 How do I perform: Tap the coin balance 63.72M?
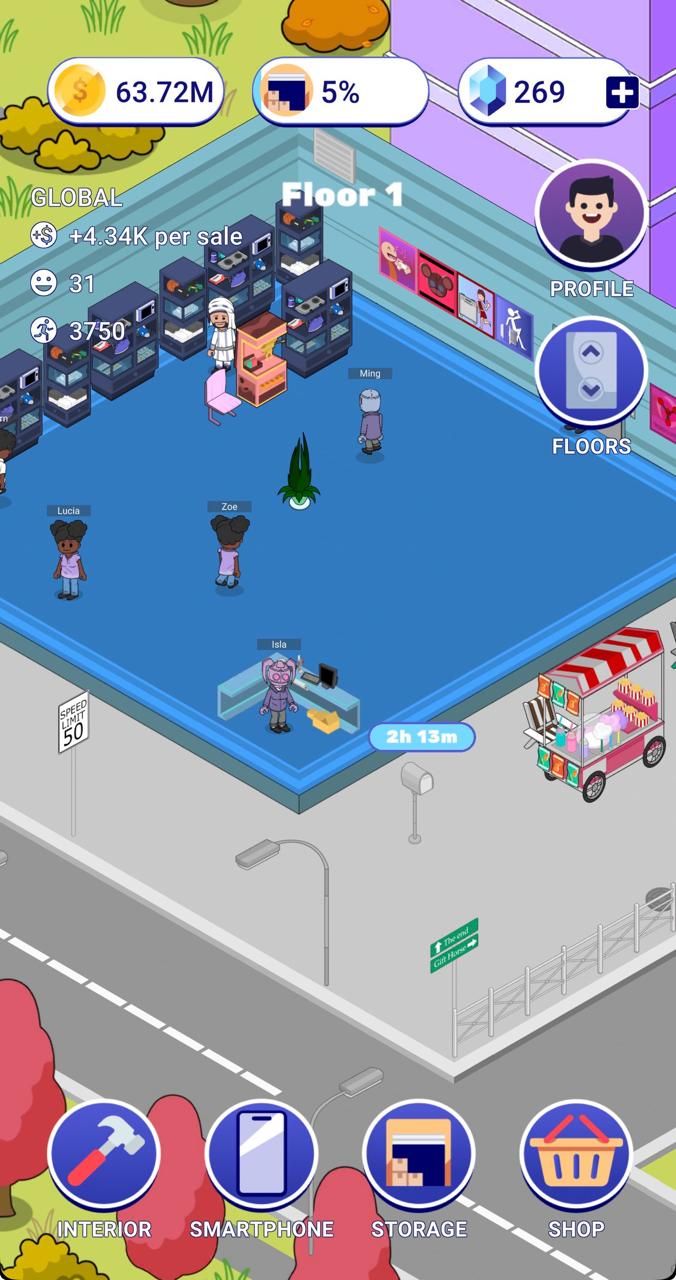[x=137, y=92]
